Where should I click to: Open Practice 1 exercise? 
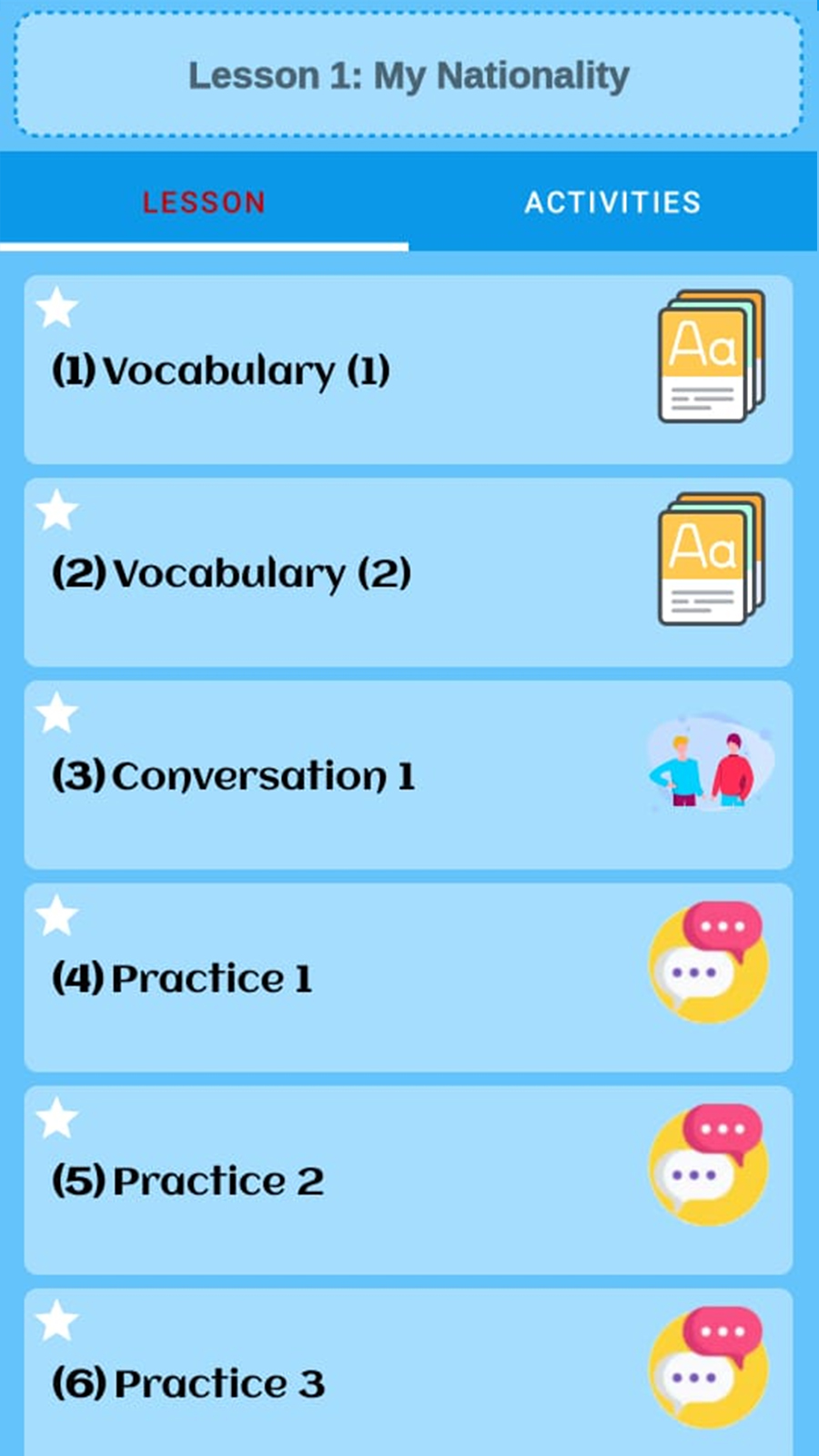(x=408, y=978)
